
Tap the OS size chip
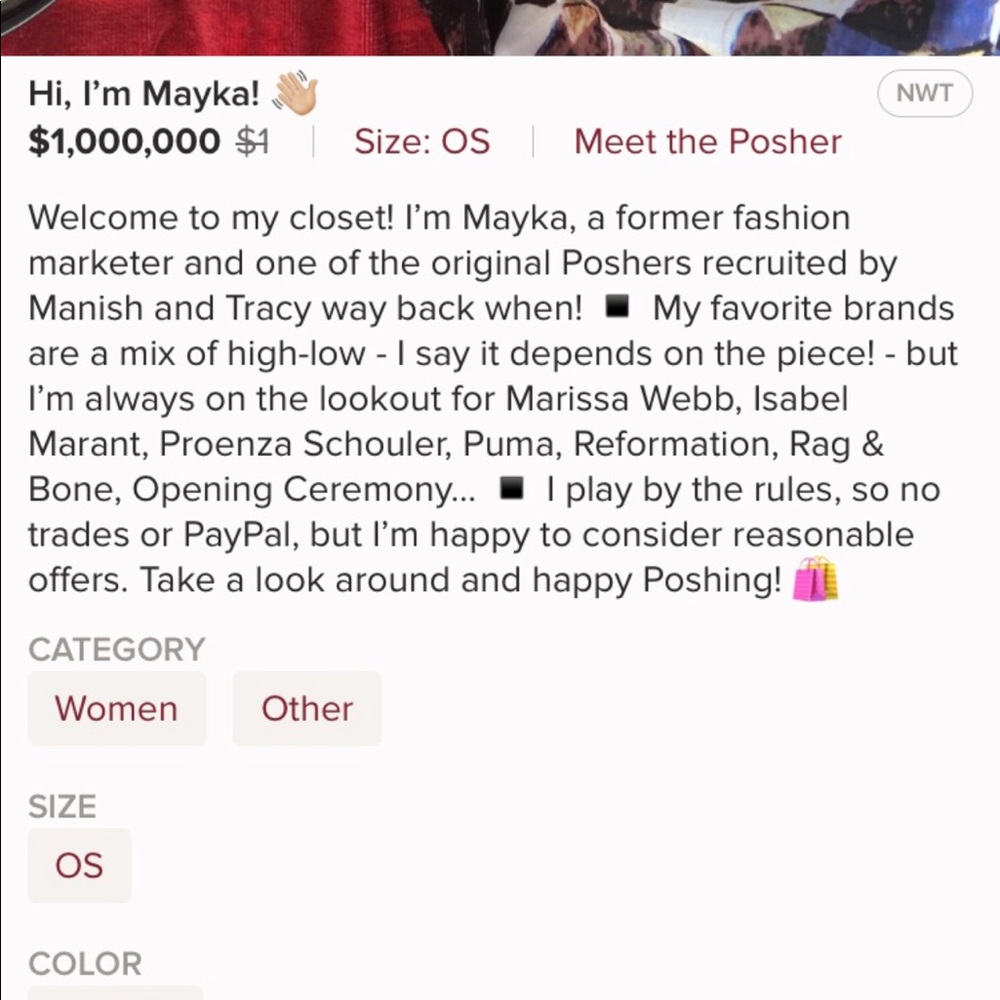[x=79, y=865]
